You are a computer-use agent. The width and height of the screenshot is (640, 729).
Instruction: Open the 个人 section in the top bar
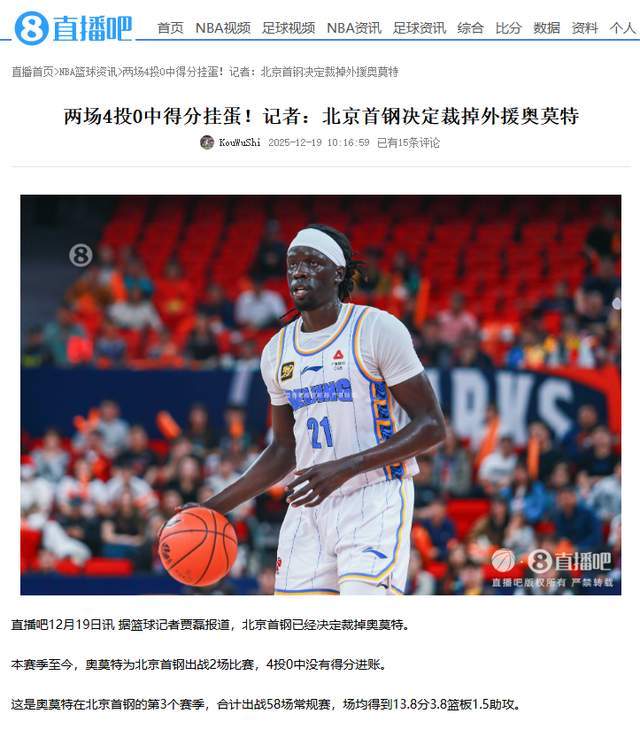pyautogui.click(x=622, y=28)
